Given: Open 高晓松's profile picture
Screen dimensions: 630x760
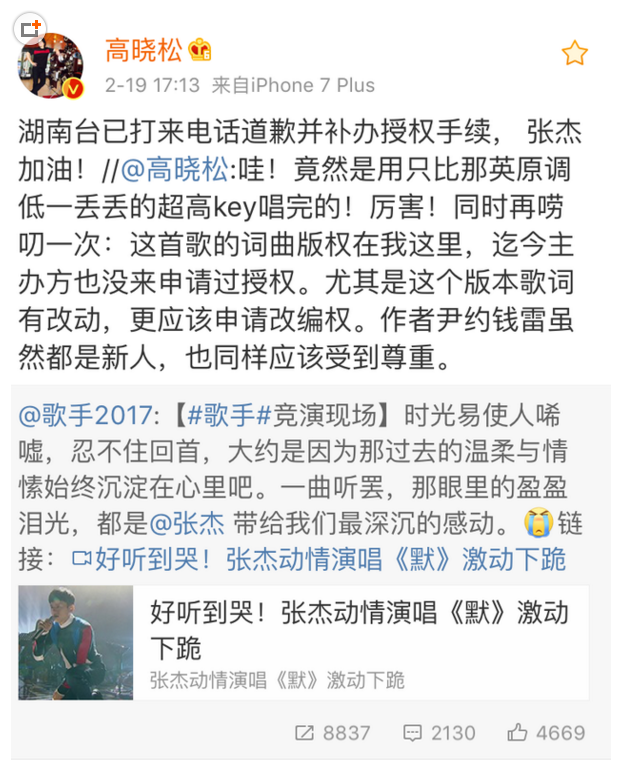Looking at the screenshot, I should coord(50,66).
